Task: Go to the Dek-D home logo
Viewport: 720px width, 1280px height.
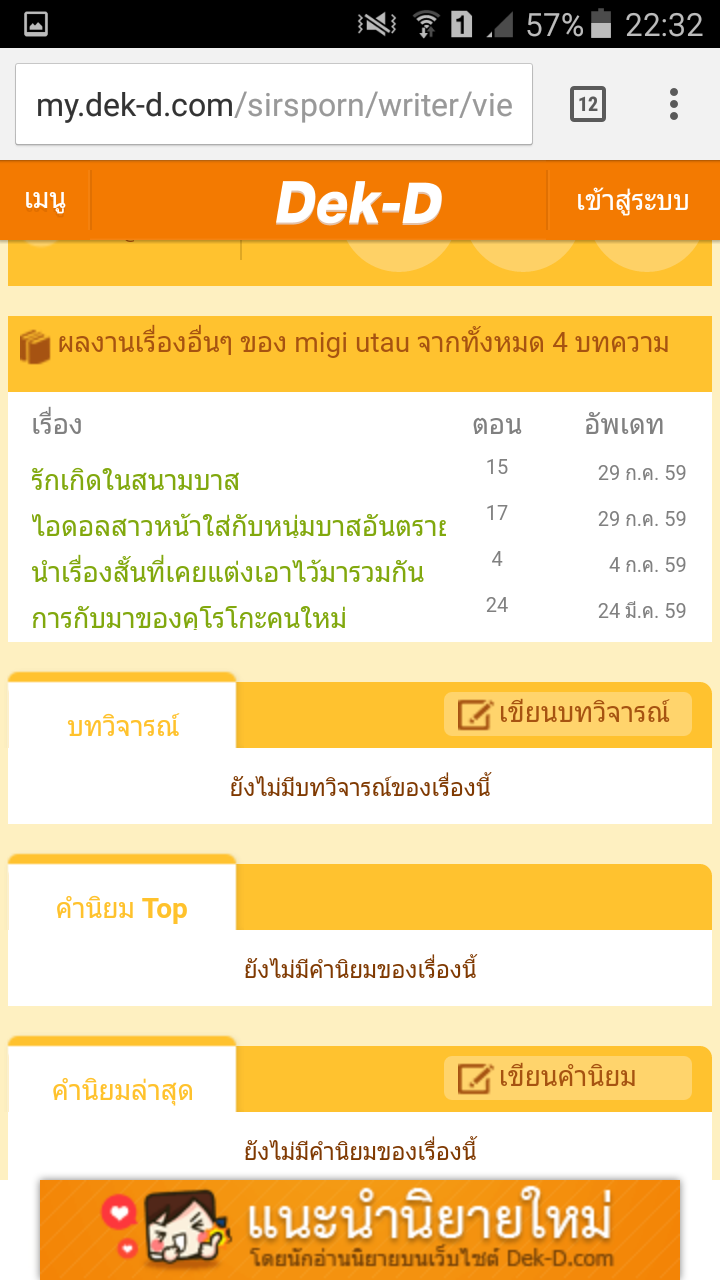Action: click(359, 203)
